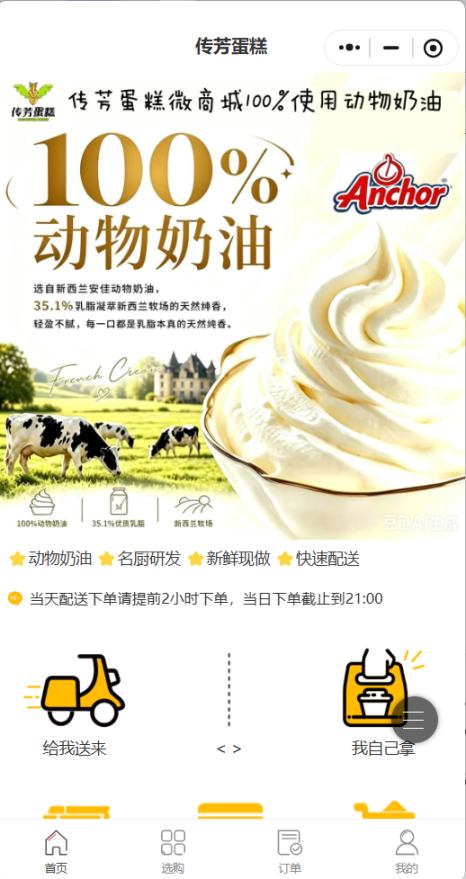The image size is (466, 879).
Task: Open the floating gray menu button
Action: click(414, 720)
